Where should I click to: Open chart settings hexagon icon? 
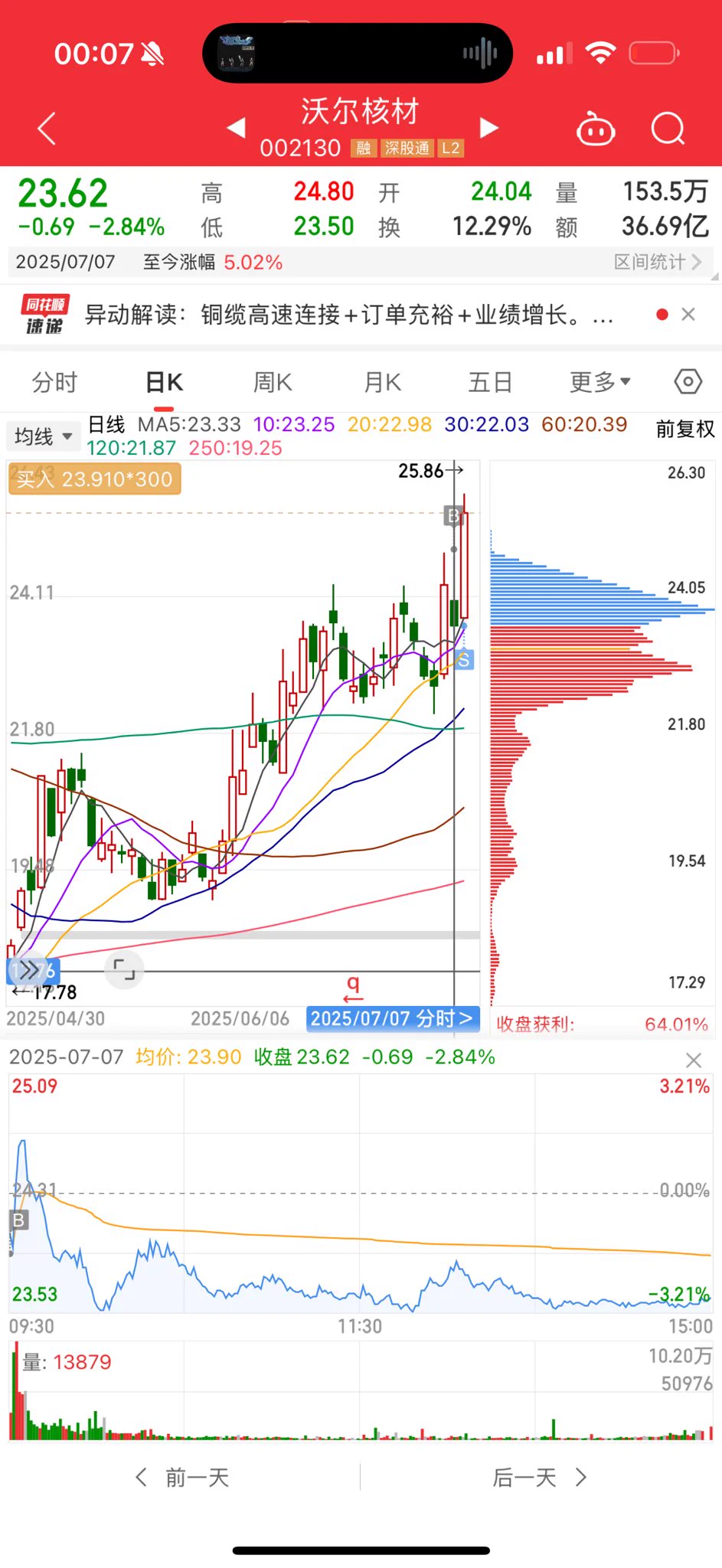pos(688,381)
